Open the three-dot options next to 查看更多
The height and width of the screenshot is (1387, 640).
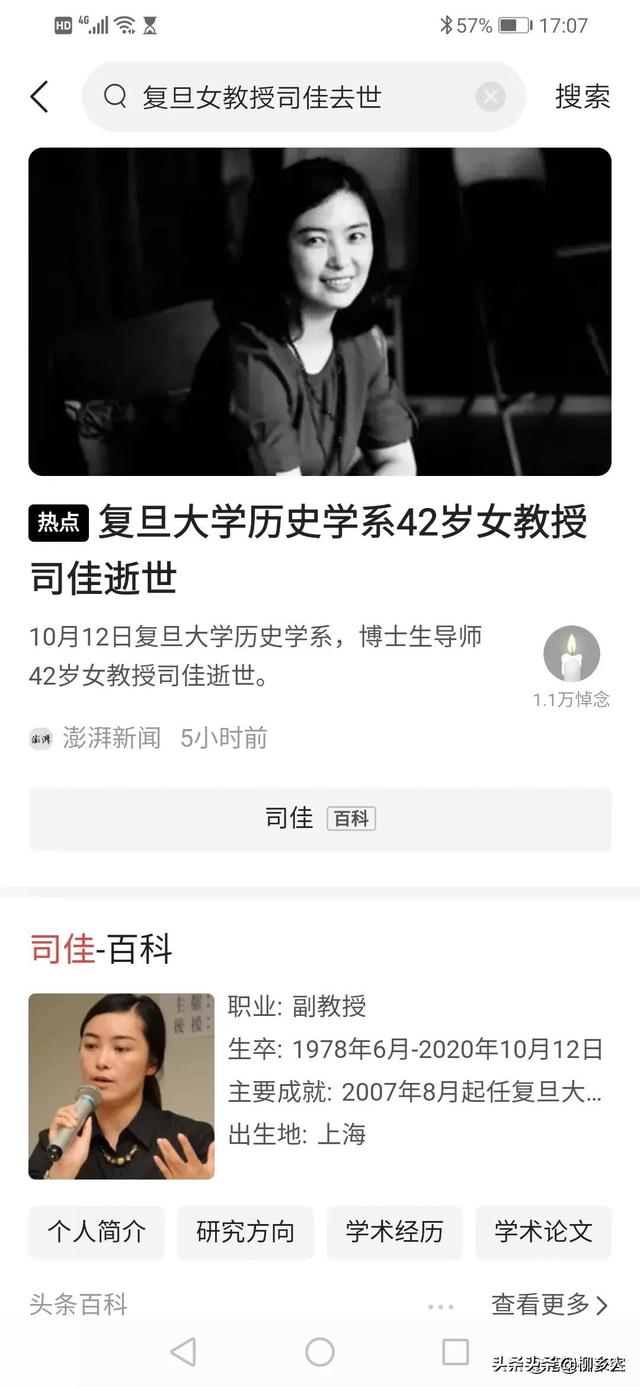(441, 1305)
